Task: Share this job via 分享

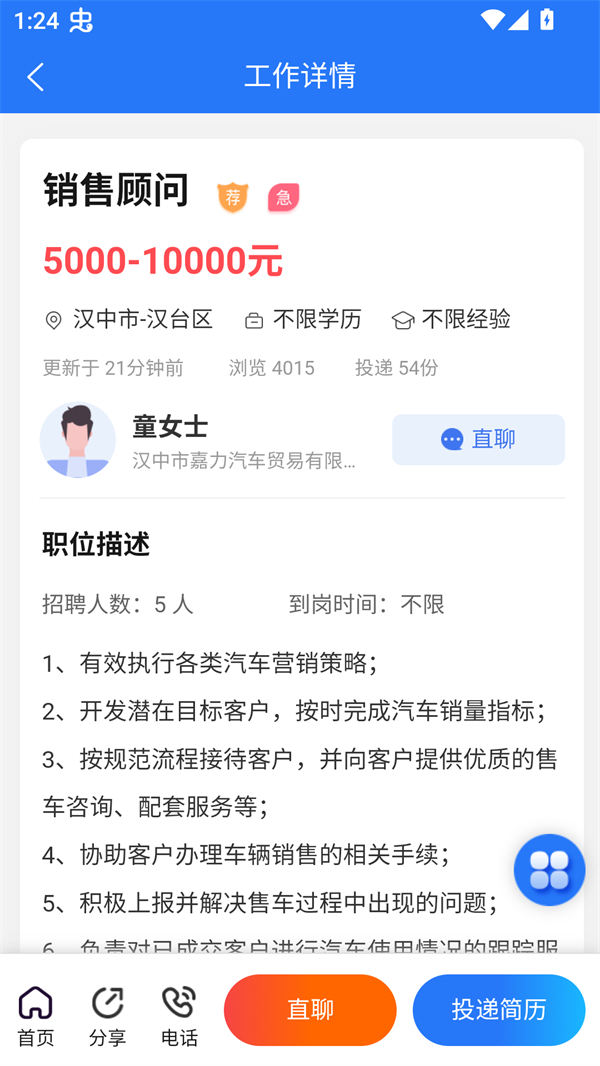Action: 107,1015
